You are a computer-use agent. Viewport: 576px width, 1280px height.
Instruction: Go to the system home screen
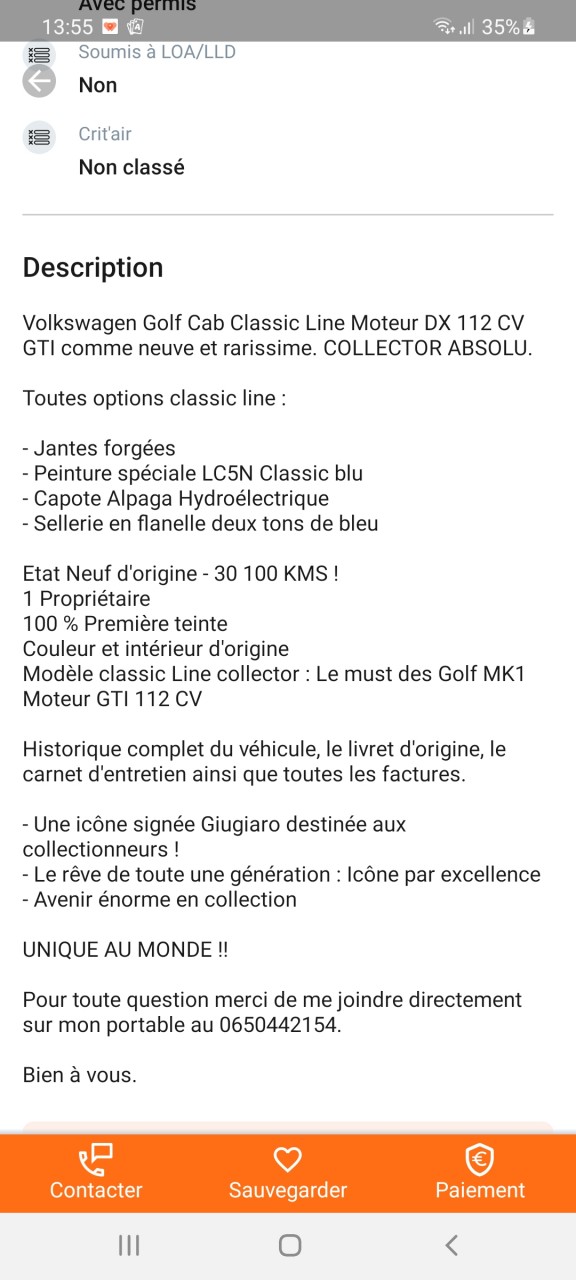[290, 1245]
